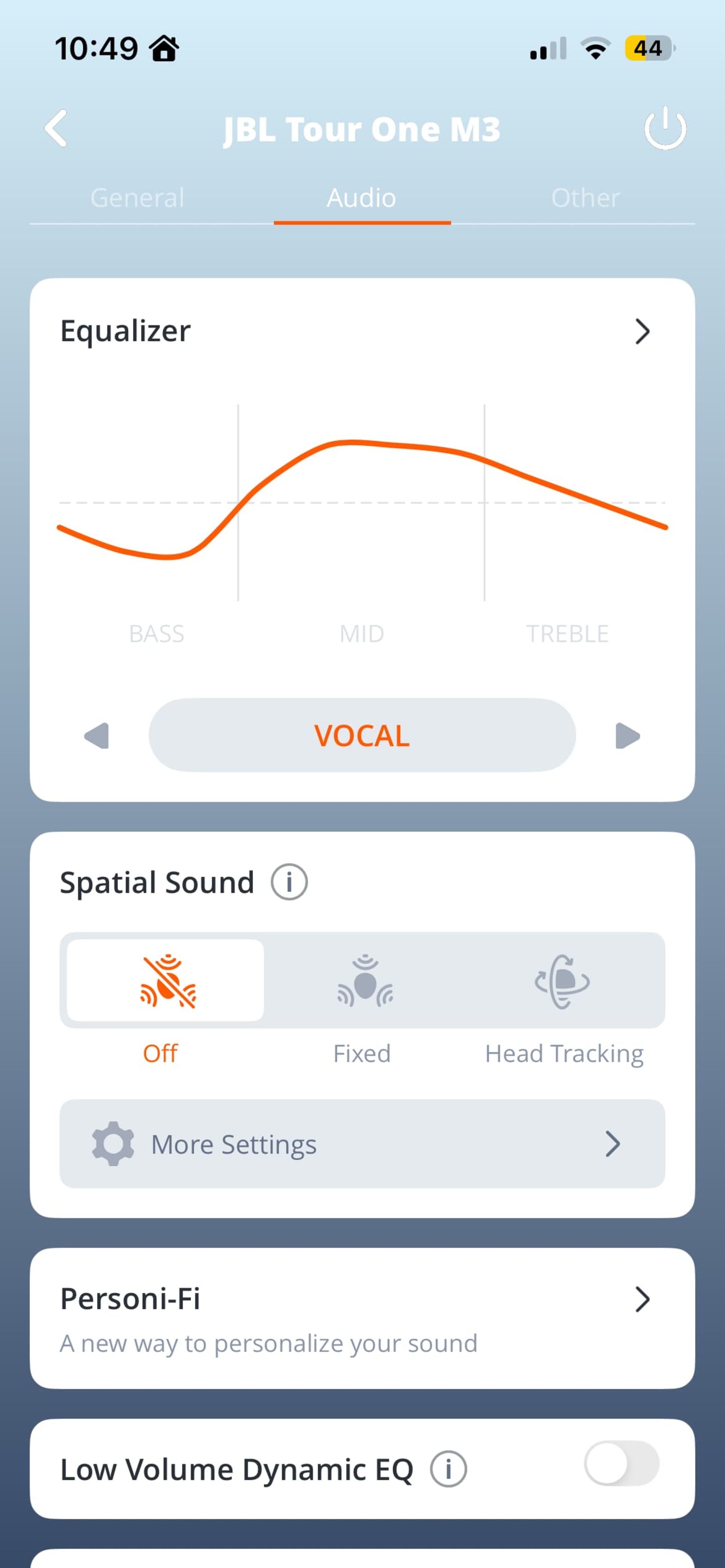Open More Settings for Spatial Sound
This screenshot has width=725, height=1568.
tap(362, 1144)
